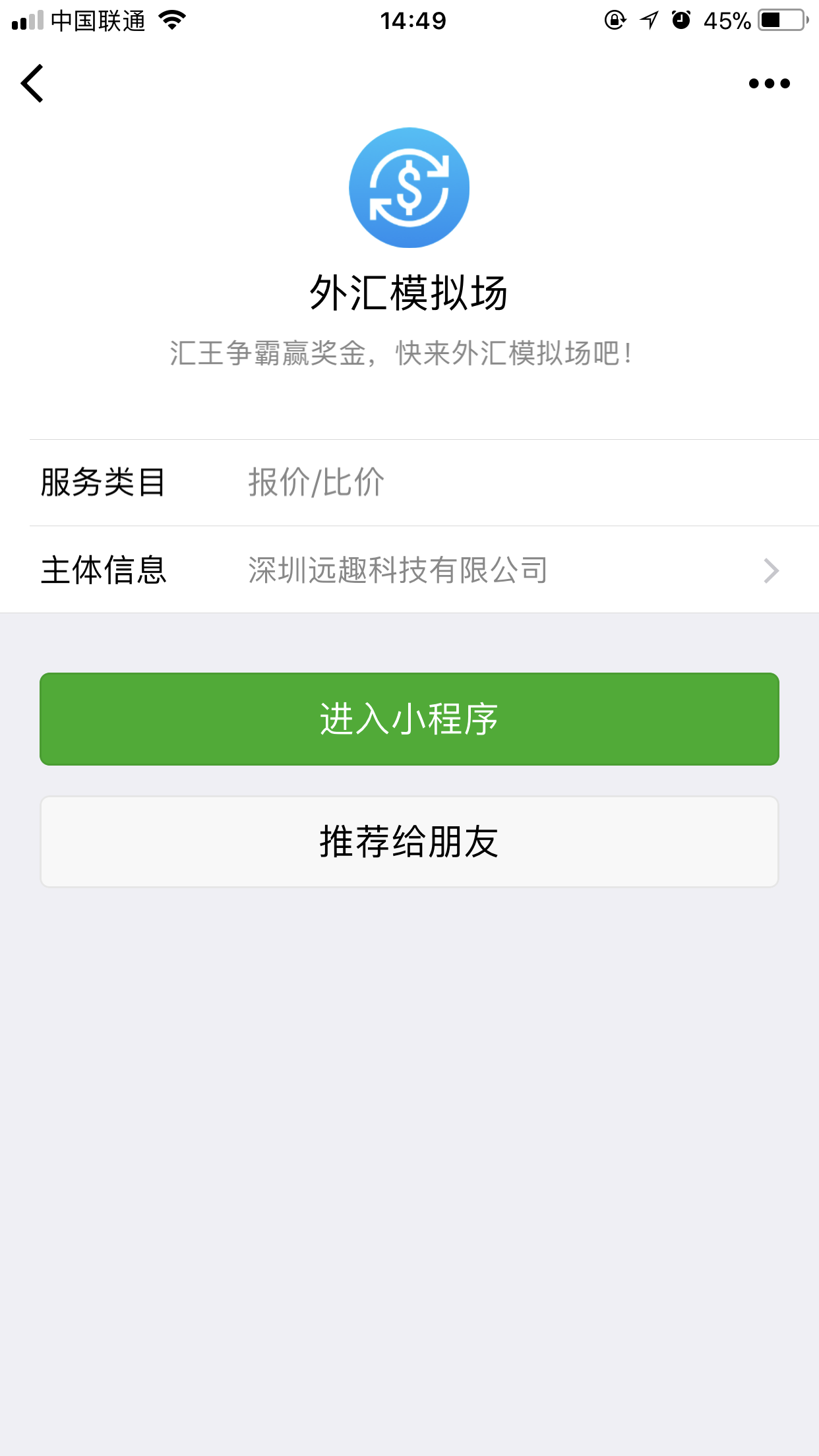The image size is (819, 1456).
Task: Tap 推荐给朋友 to recommend to friends
Action: 409,841
